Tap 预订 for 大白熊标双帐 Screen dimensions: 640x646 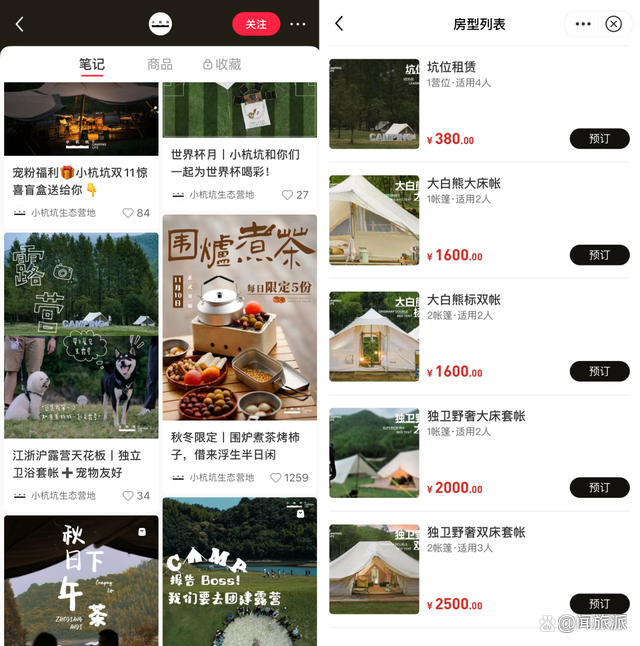[x=599, y=371]
